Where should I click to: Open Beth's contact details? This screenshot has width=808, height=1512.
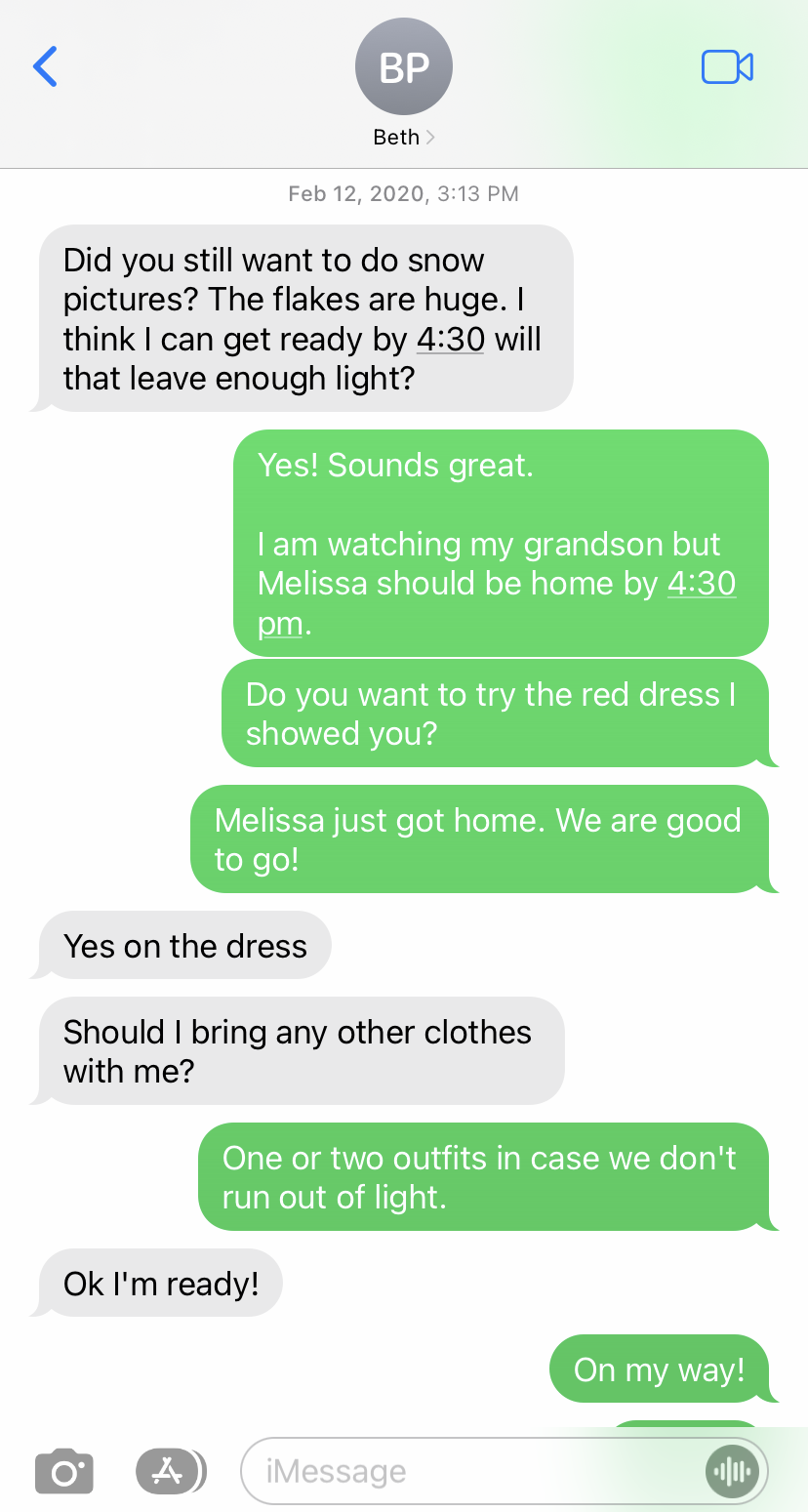click(x=404, y=84)
